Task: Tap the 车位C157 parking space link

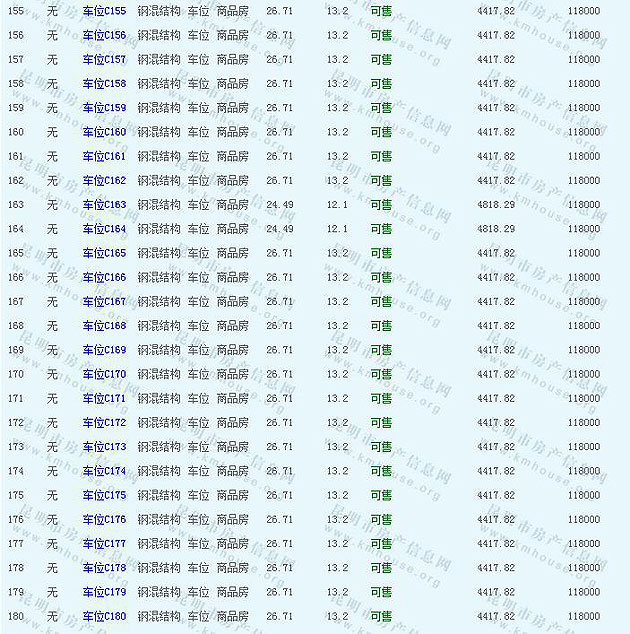Action: coord(104,59)
